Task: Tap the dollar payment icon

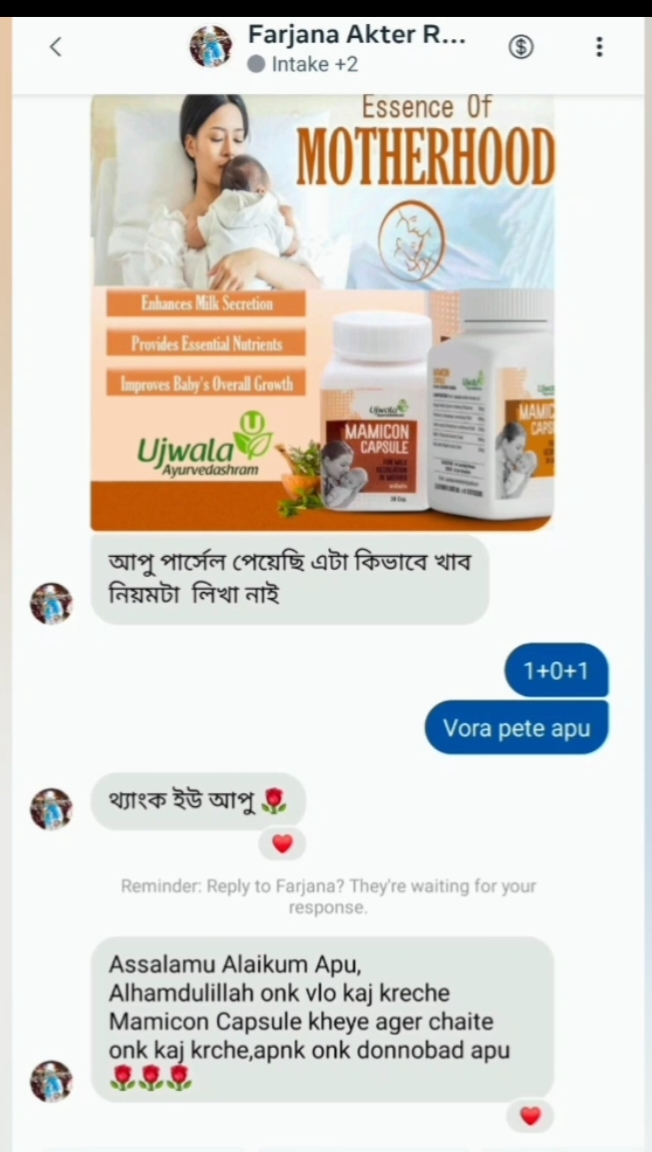Action: coord(521,46)
